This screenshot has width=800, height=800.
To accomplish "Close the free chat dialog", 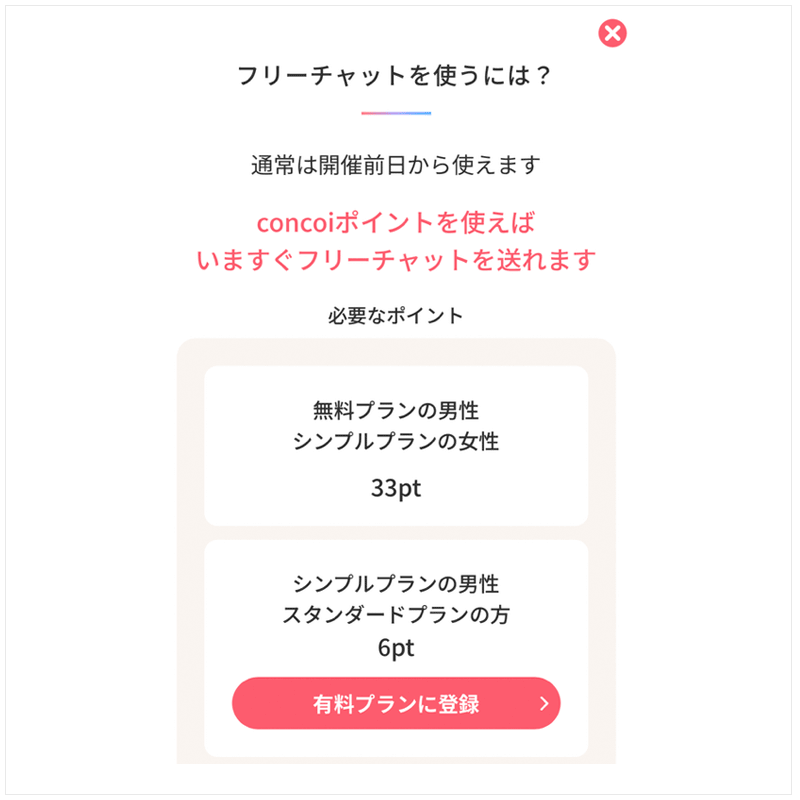I will 612,34.
